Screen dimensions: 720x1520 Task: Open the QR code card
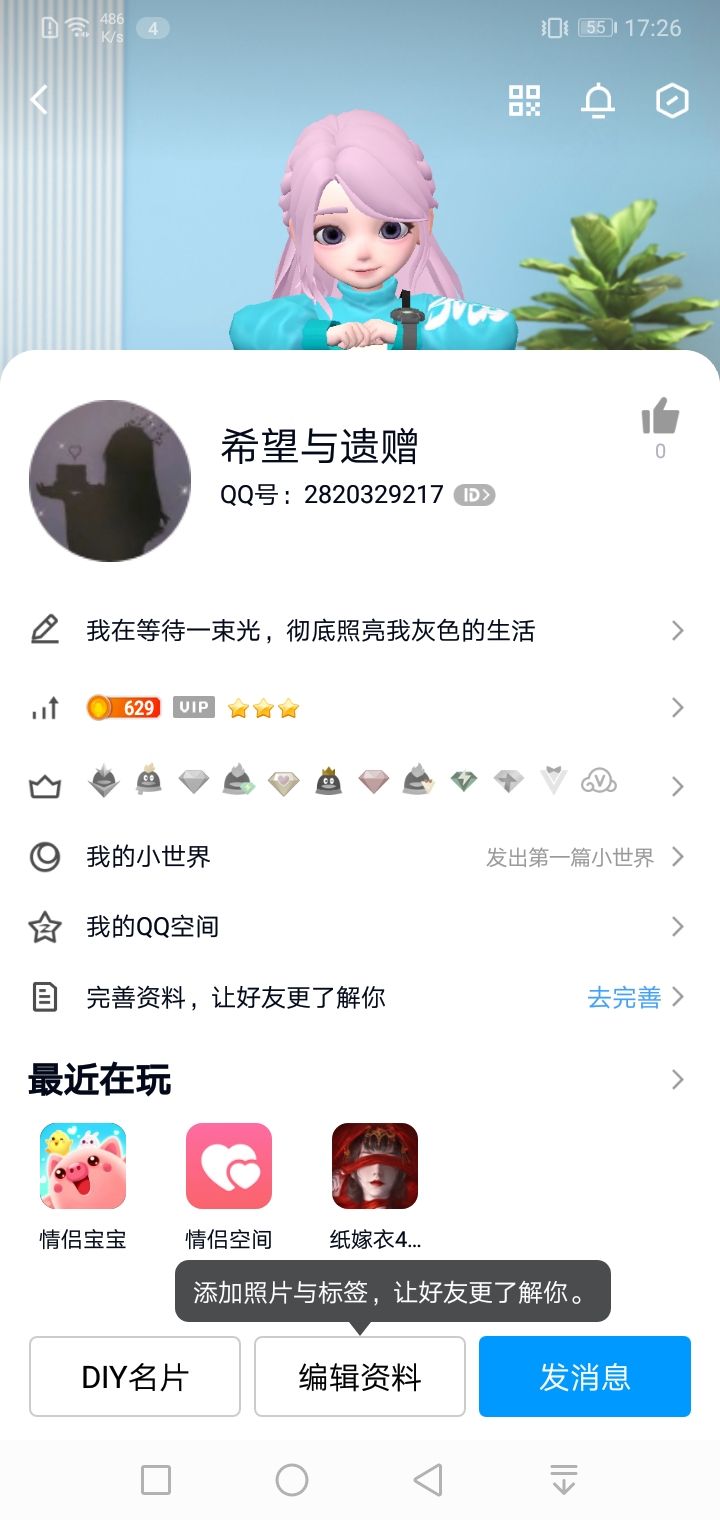coord(524,100)
